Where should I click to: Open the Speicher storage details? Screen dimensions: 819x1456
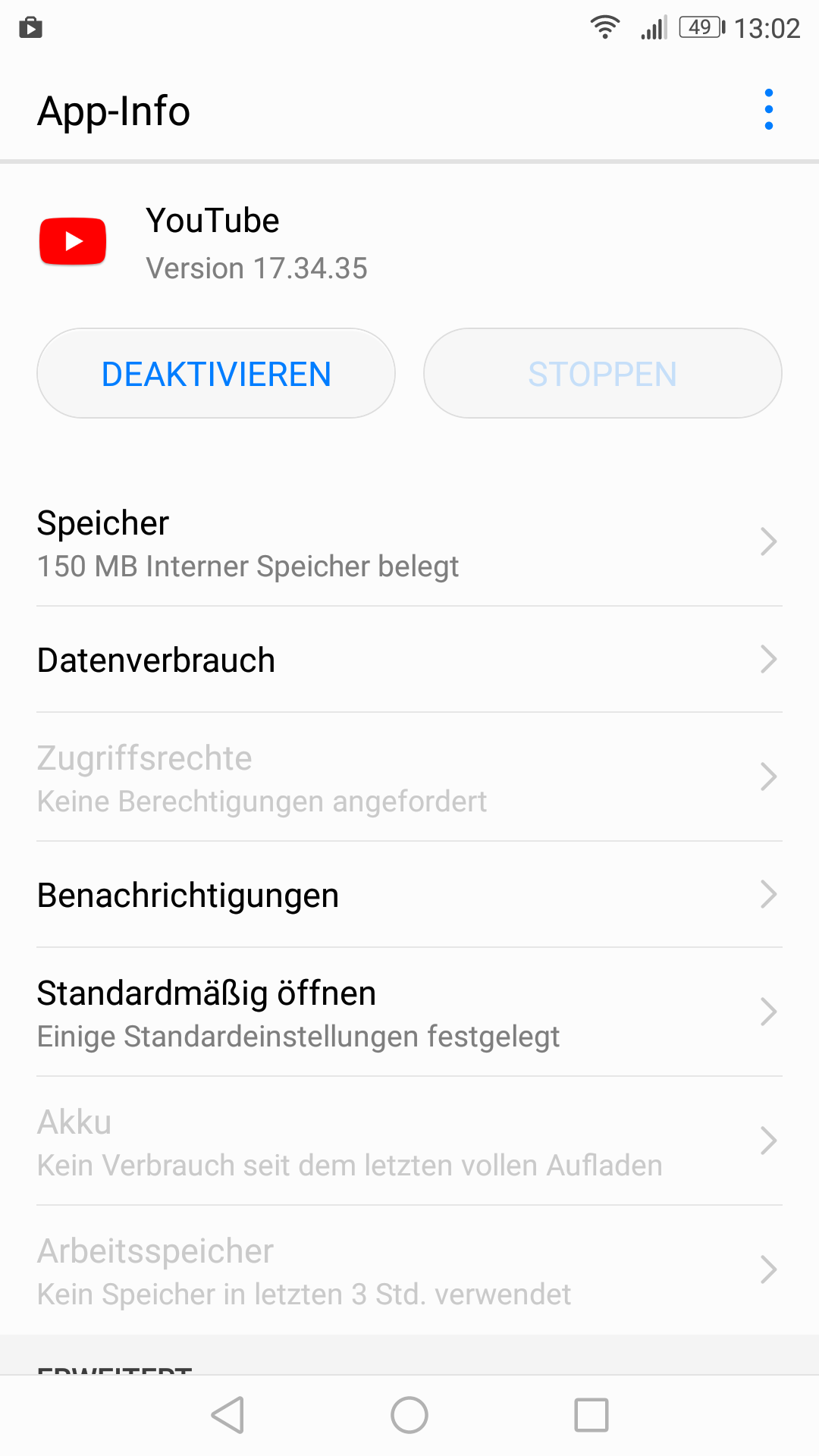click(409, 543)
